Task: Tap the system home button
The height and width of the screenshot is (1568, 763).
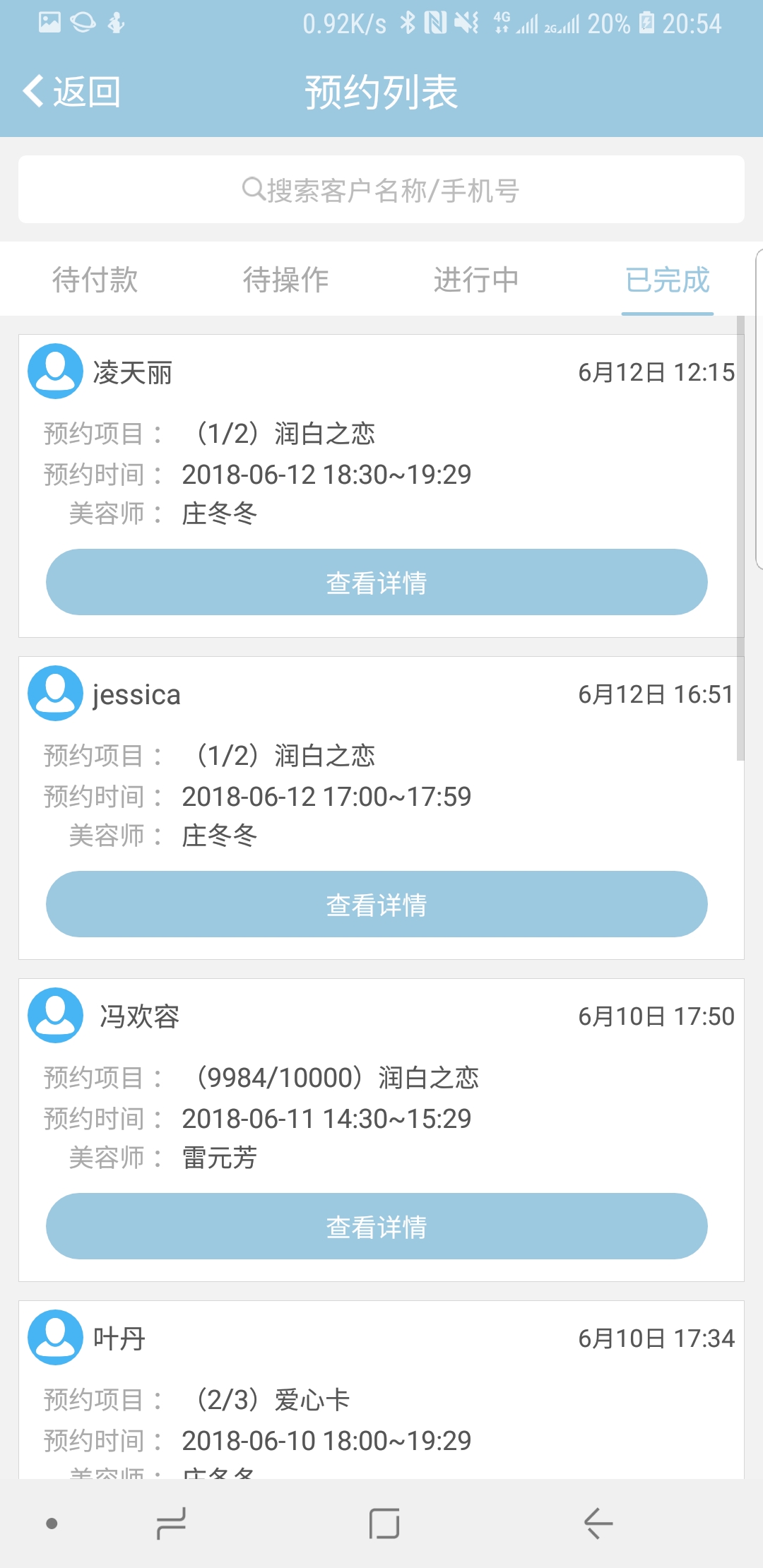Action: 384,1524
